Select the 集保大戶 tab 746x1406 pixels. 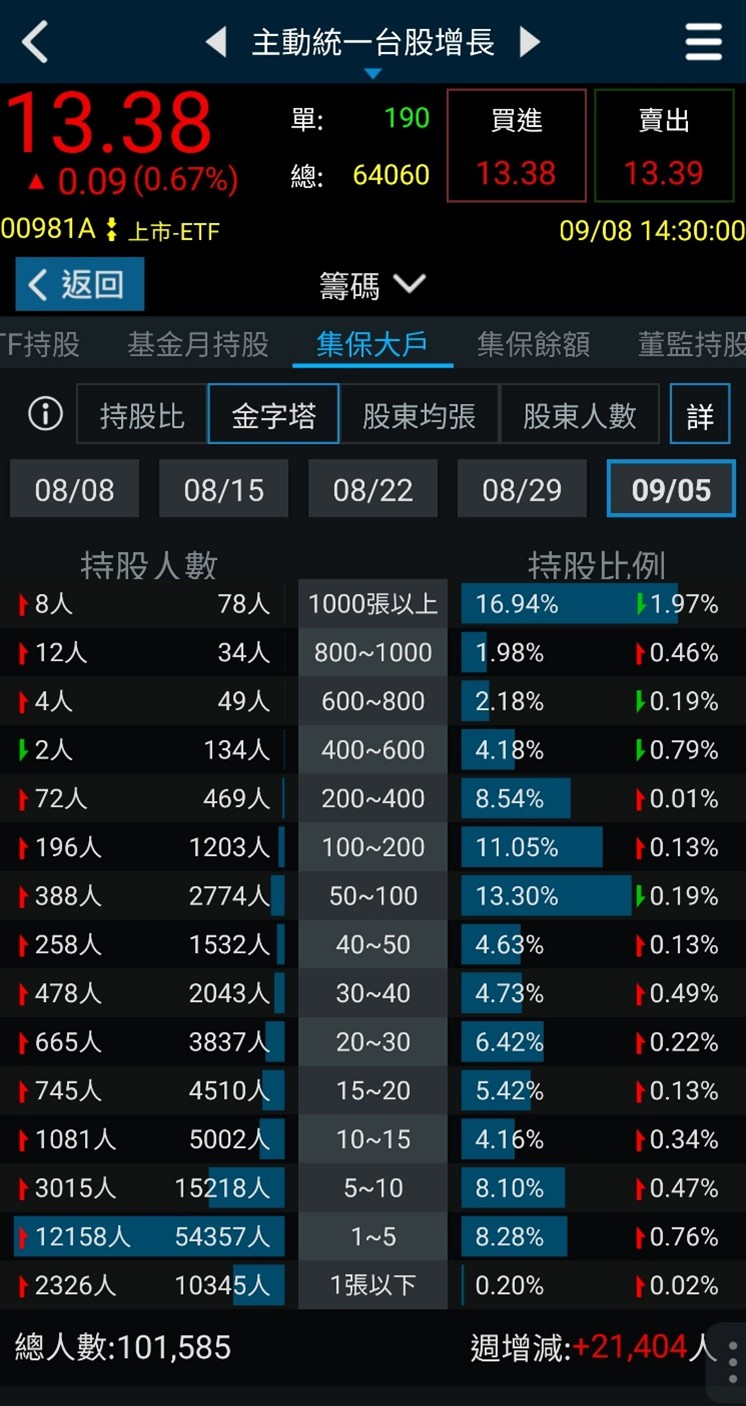(x=372, y=345)
